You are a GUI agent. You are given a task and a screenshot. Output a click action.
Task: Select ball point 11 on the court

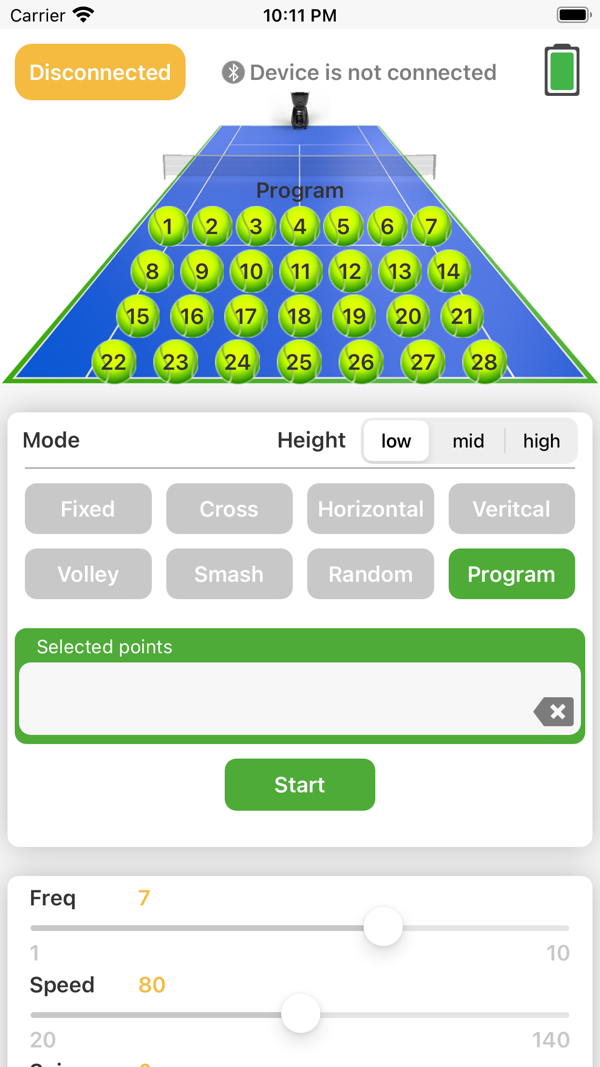coord(300,271)
